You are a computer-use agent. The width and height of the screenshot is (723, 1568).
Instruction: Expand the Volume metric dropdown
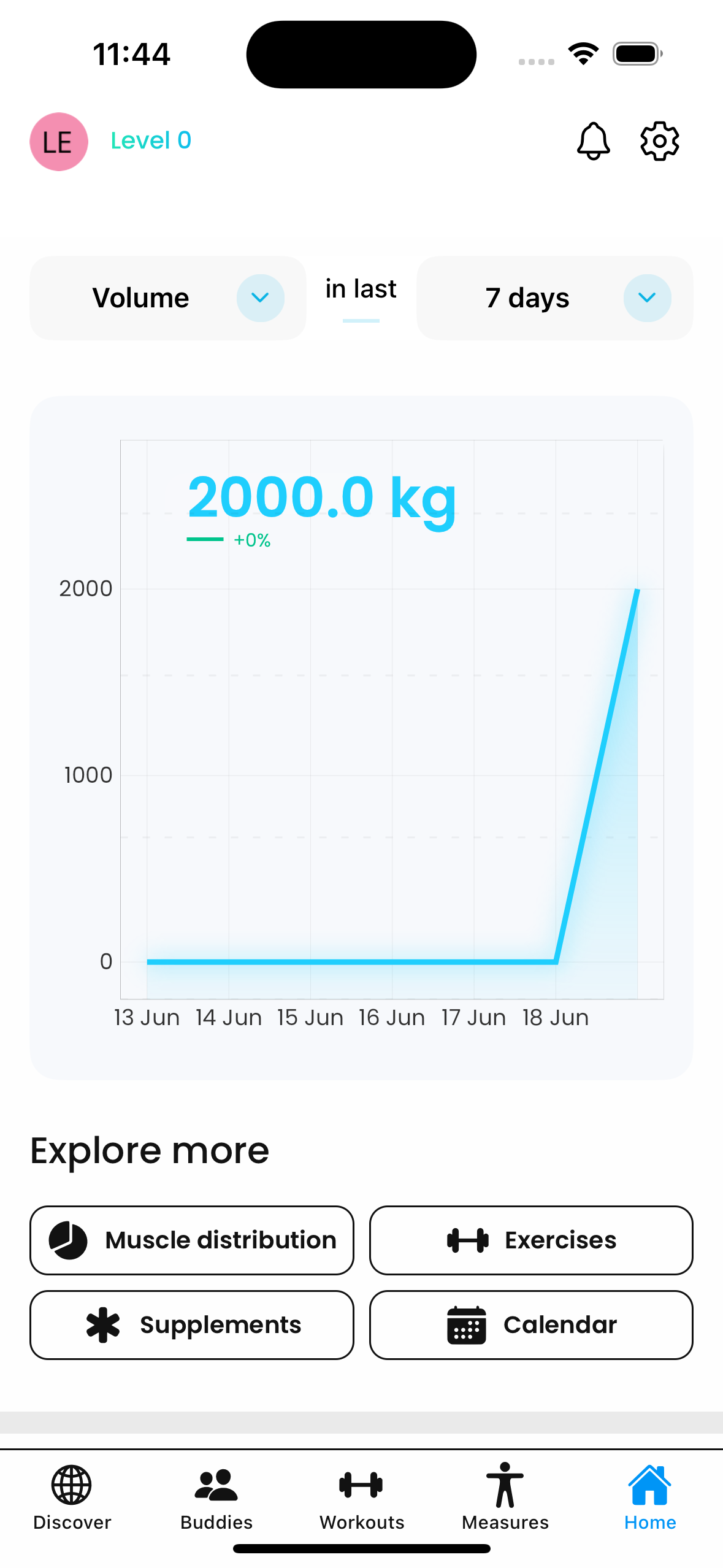pyautogui.click(x=259, y=298)
